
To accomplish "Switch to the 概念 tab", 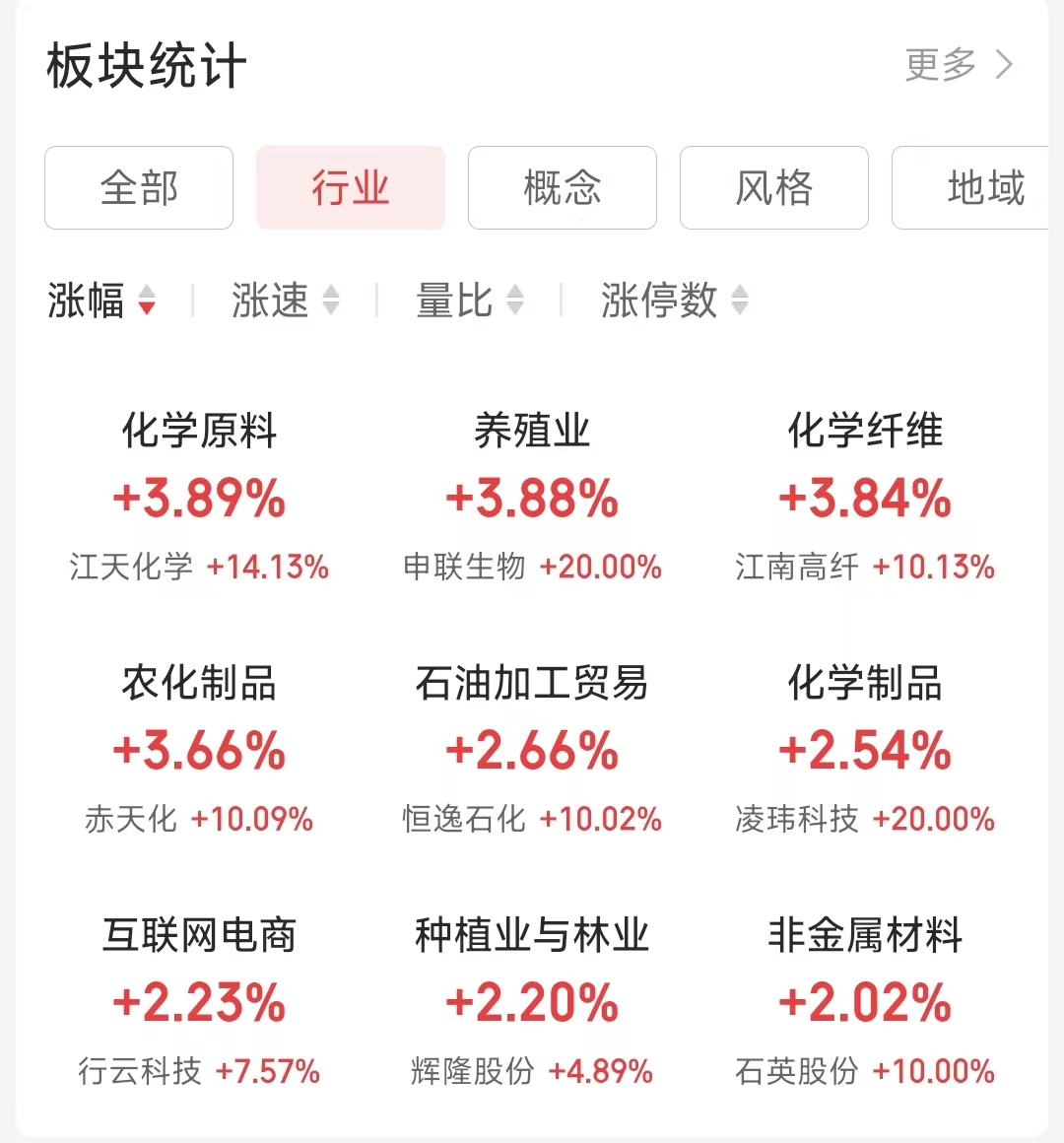I will [x=563, y=188].
